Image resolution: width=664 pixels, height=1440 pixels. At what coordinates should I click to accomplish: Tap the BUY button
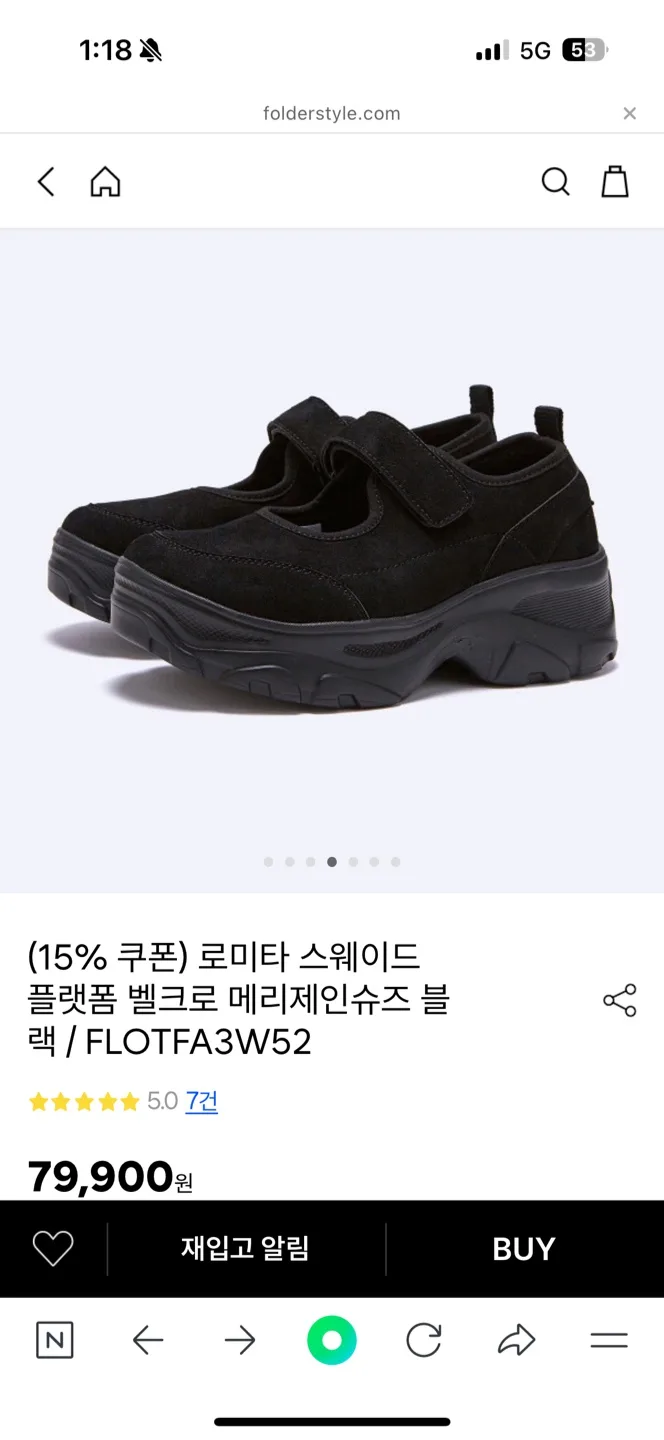point(523,1248)
